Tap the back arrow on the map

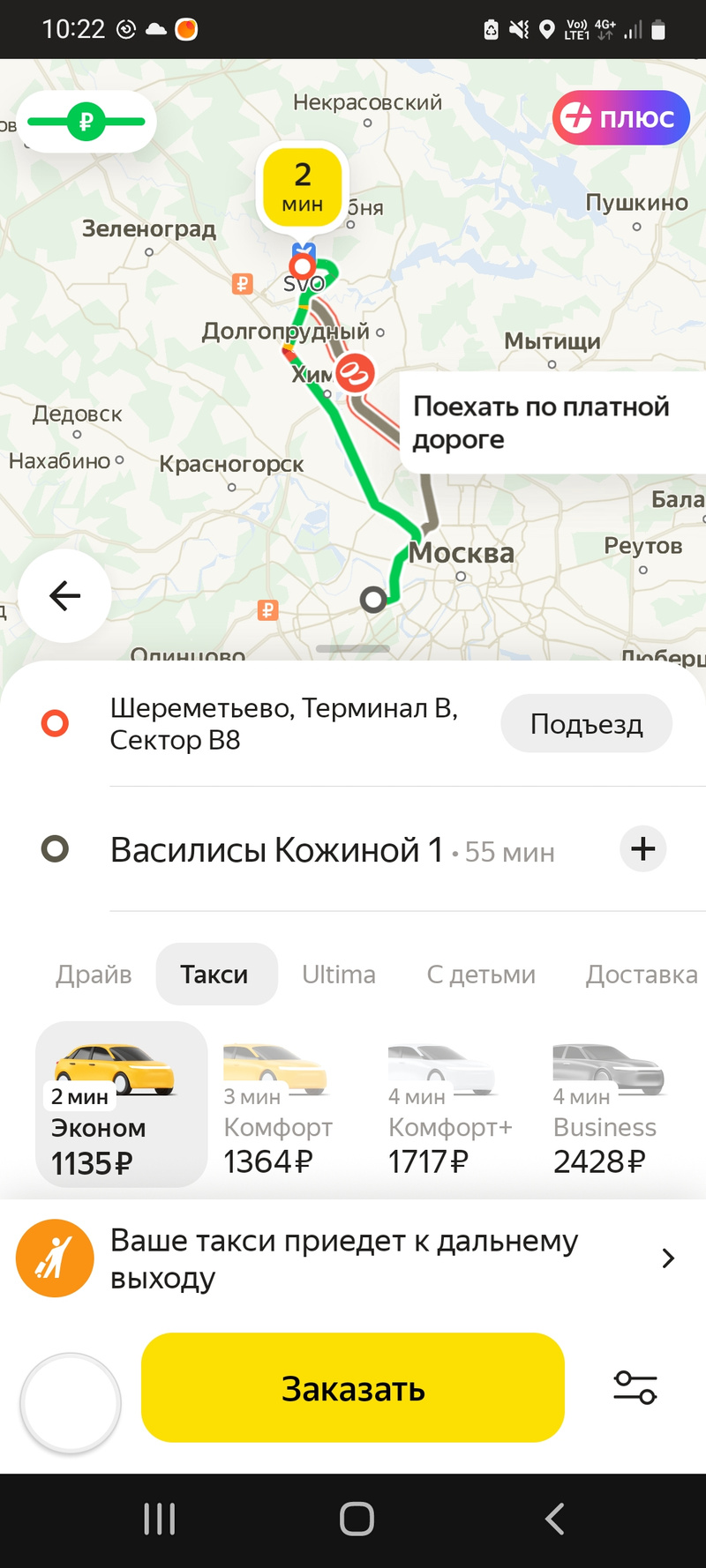(64, 596)
